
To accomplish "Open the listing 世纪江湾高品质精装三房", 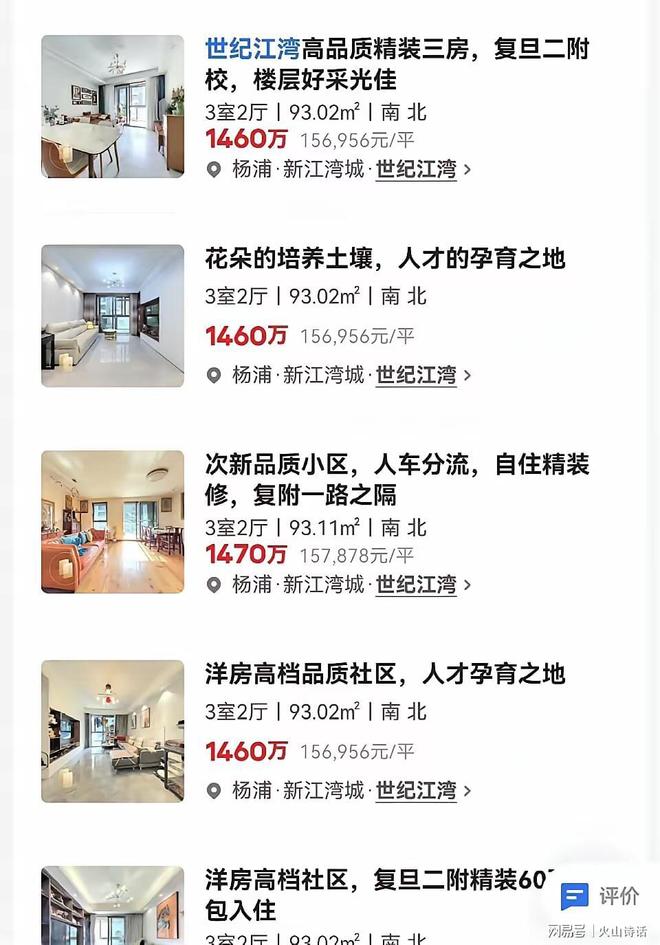I will (x=397, y=63).
